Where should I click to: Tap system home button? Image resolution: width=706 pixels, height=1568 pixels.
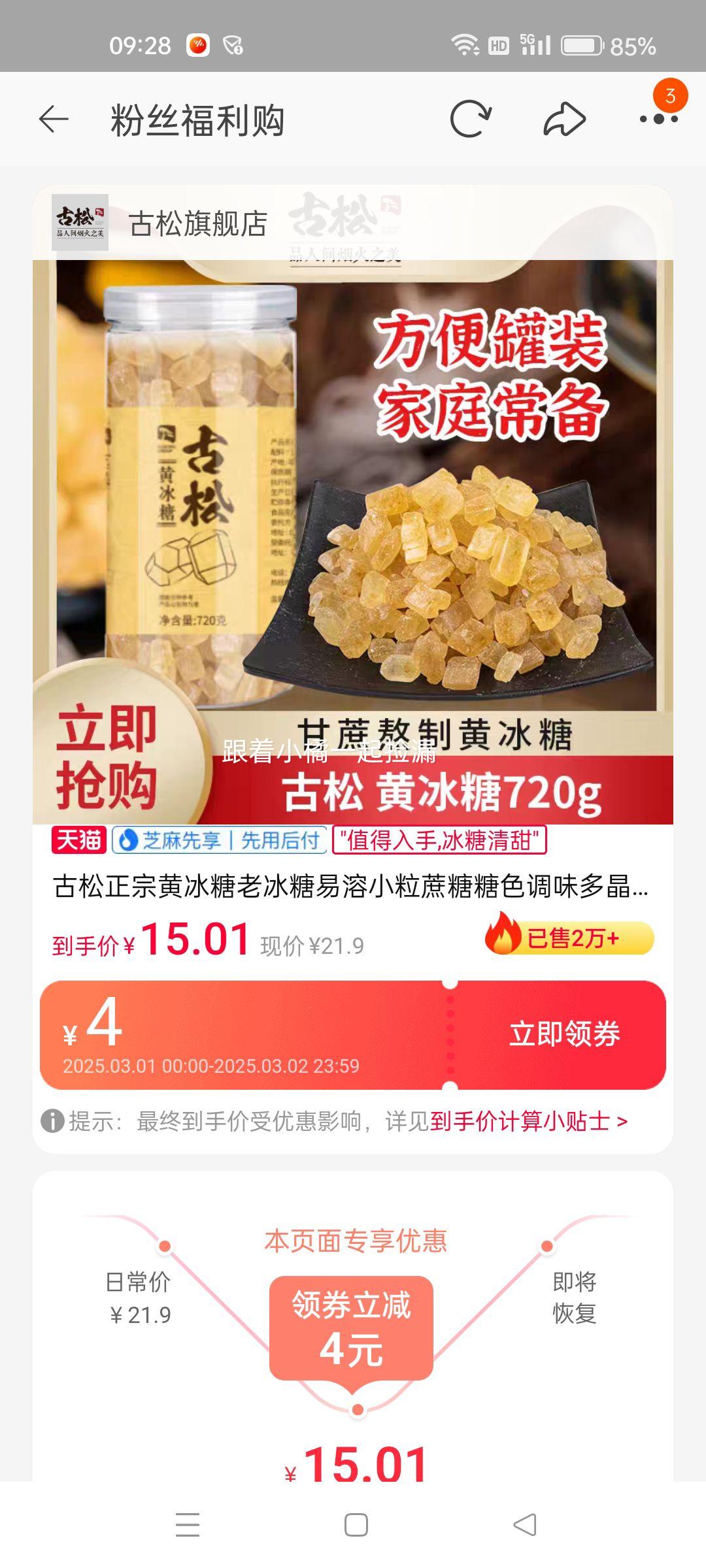[x=356, y=1525]
